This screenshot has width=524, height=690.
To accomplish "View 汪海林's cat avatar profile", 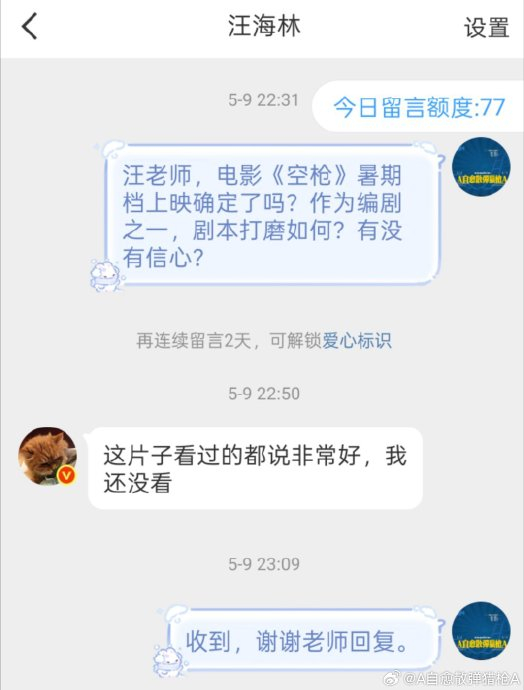I will click(48, 456).
